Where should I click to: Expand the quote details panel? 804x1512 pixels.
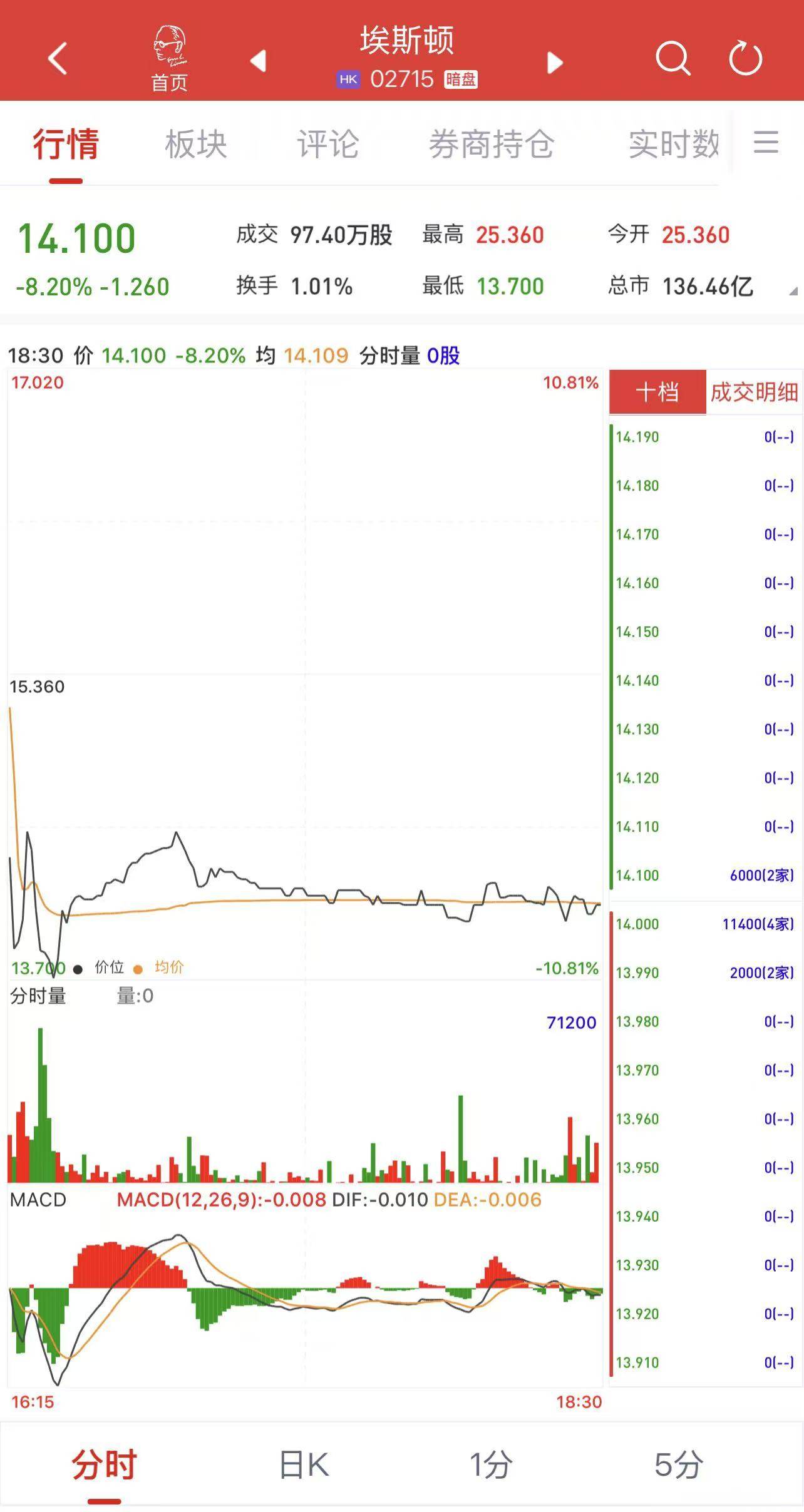point(793,290)
